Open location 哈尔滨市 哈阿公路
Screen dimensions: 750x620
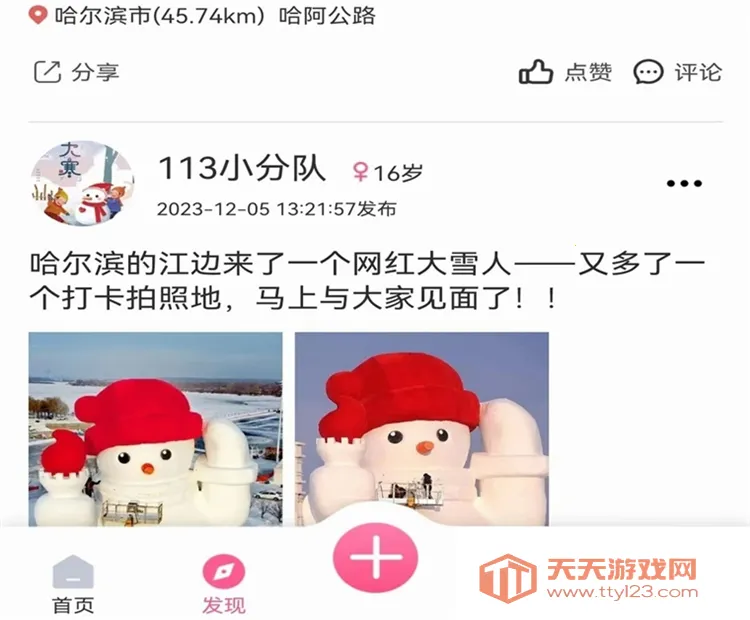pos(202,15)
